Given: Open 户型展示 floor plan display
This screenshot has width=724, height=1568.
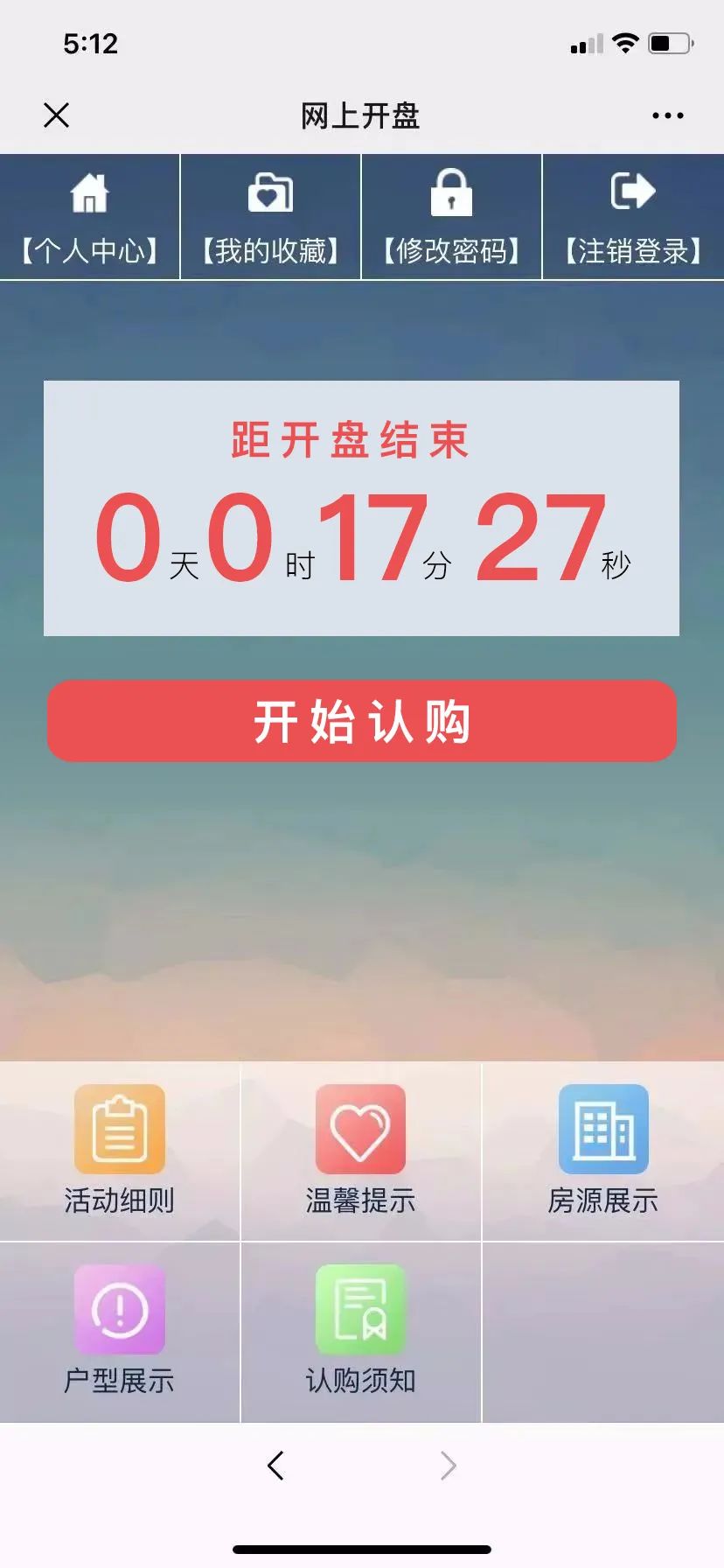Looking at the screenshot, I should click(120, 1331).
